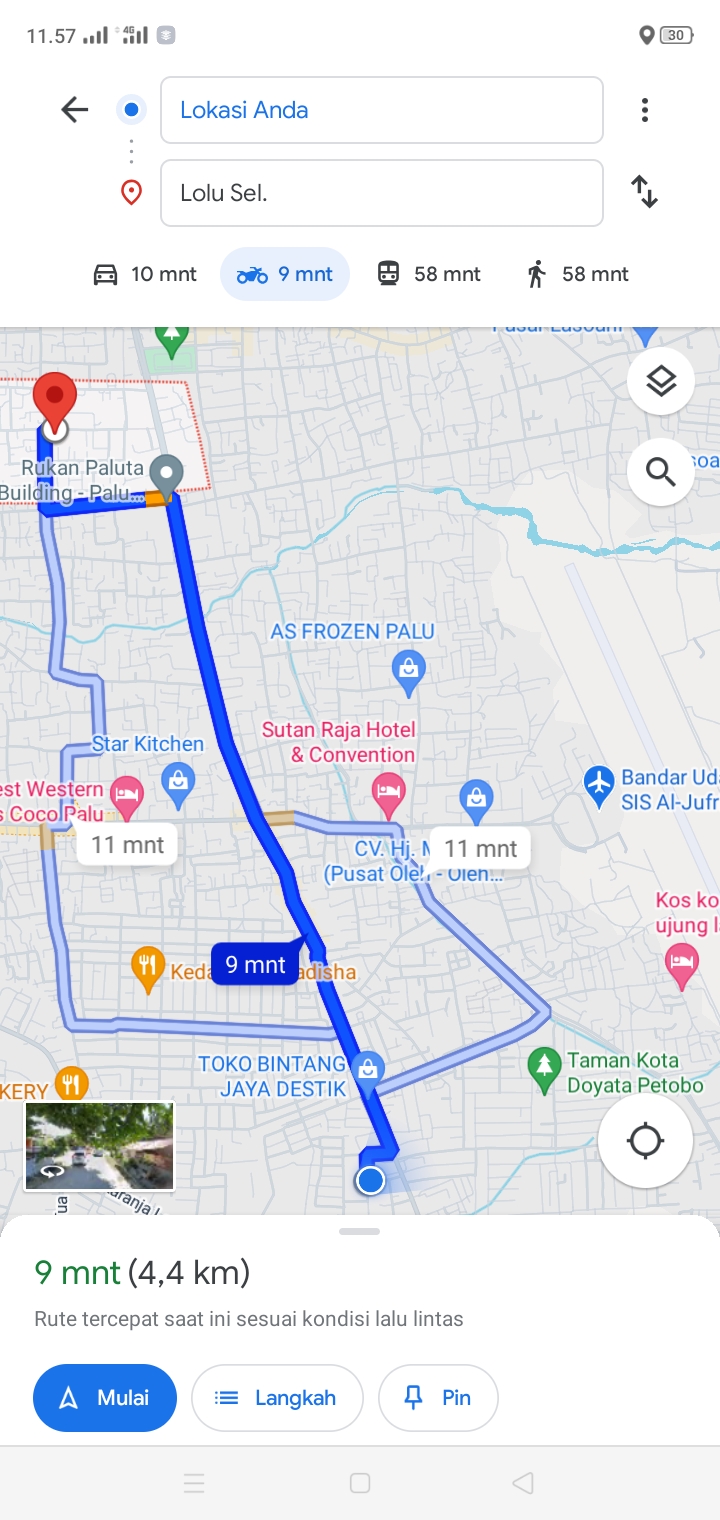Switch to car mode 10 mnt
This screenshot has height=1520, width=720.
pos(145,274)
